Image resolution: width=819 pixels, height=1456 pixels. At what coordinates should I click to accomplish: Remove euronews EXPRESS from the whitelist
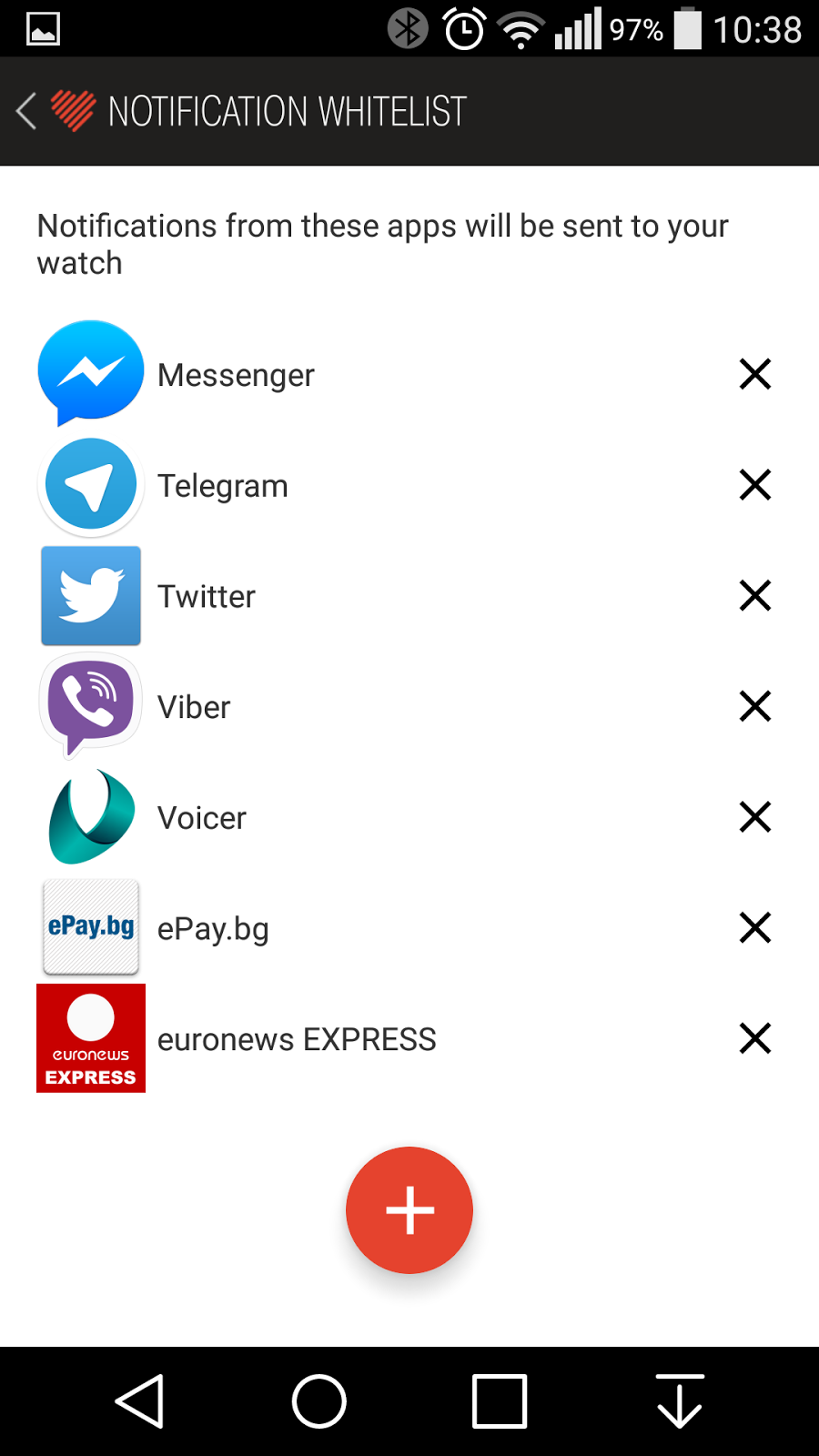(x=755, y=1038)
